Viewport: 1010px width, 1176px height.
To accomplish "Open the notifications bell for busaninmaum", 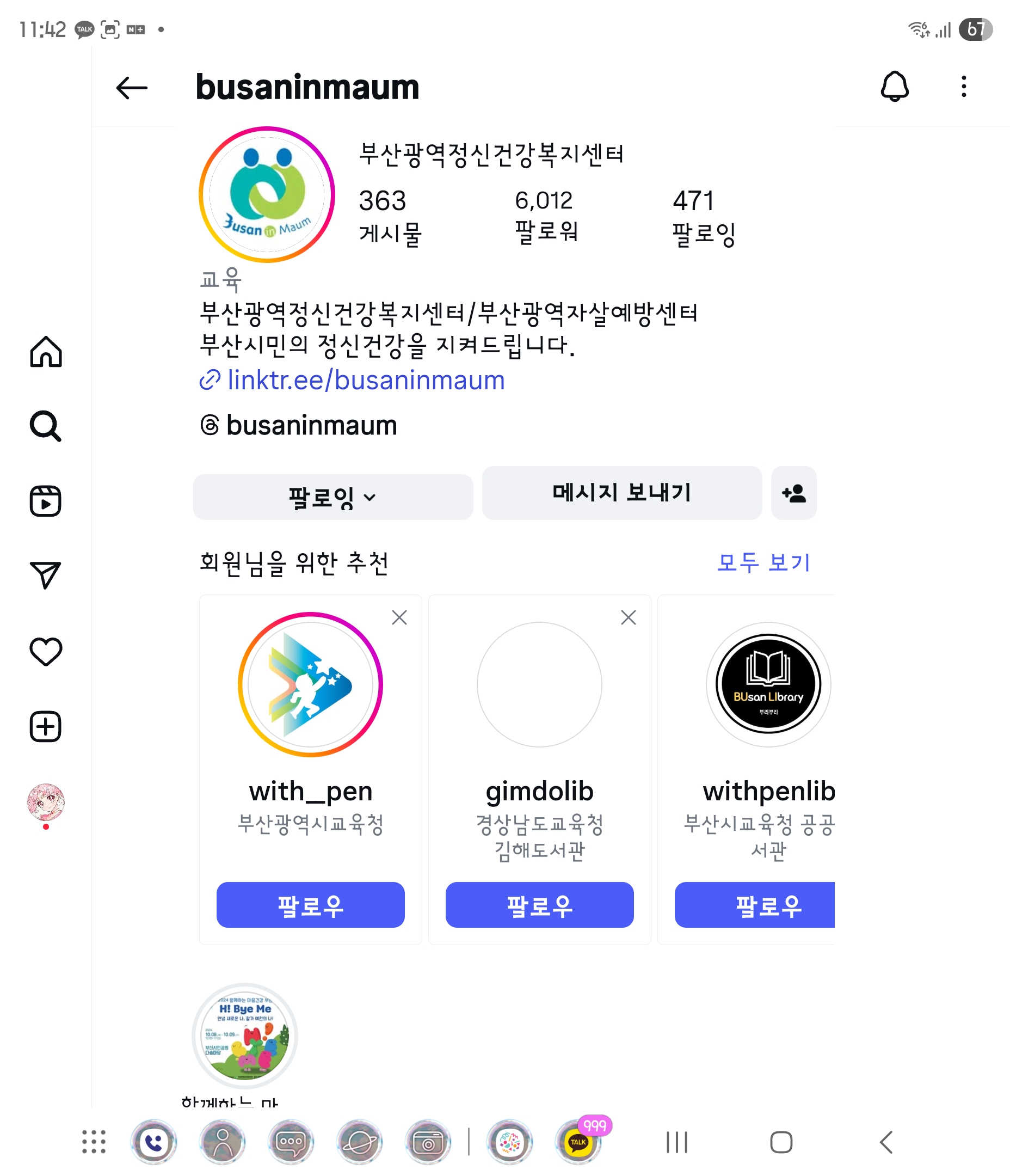I will click(894, 87).
